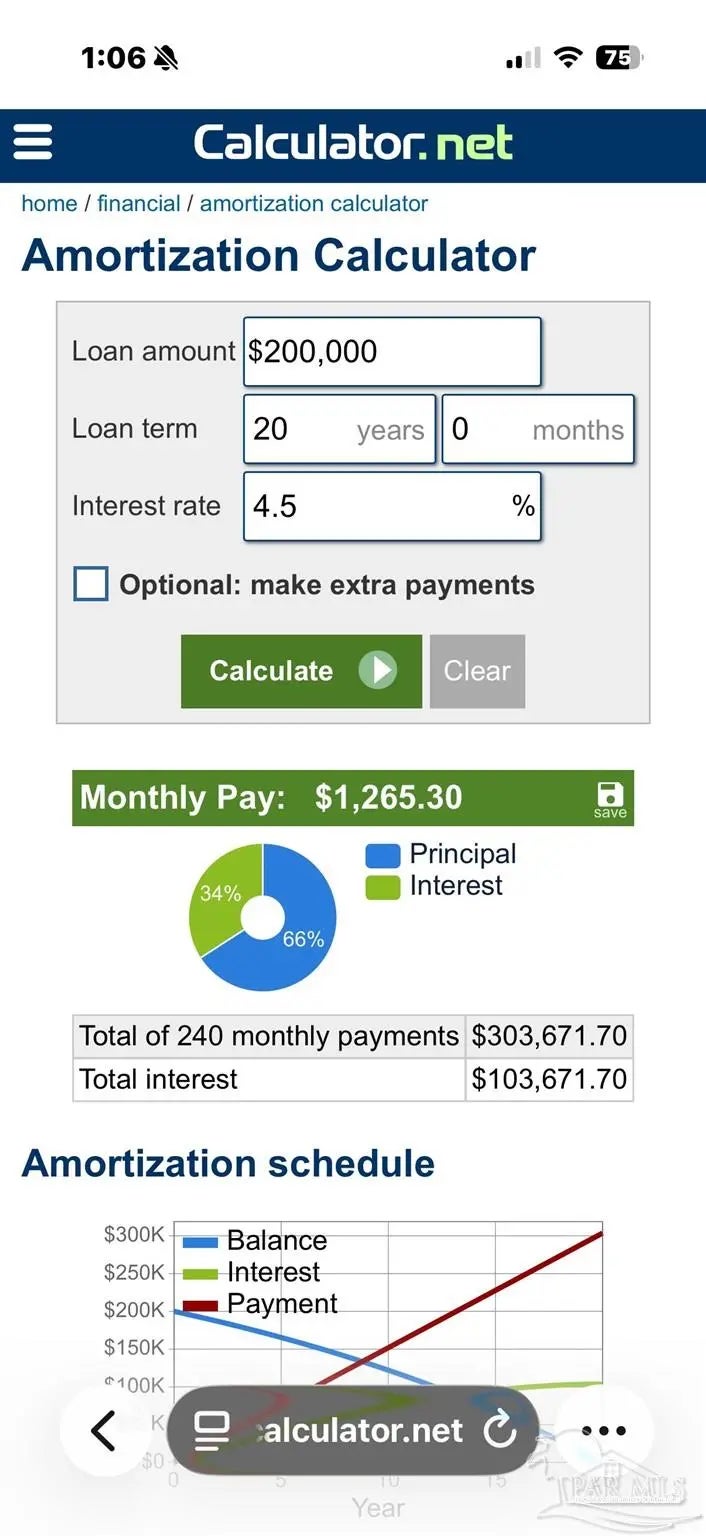
Task: Save the monthly pay result
Action: (x=609, y=799)
